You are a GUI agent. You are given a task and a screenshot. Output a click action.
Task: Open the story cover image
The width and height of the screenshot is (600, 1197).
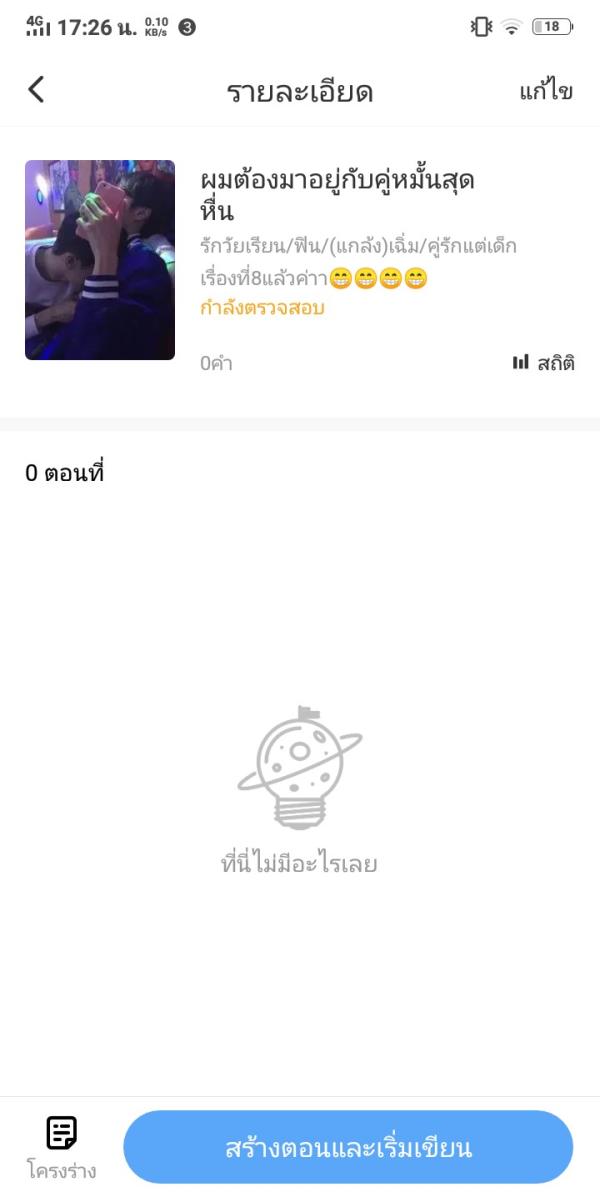click(100, 260)
